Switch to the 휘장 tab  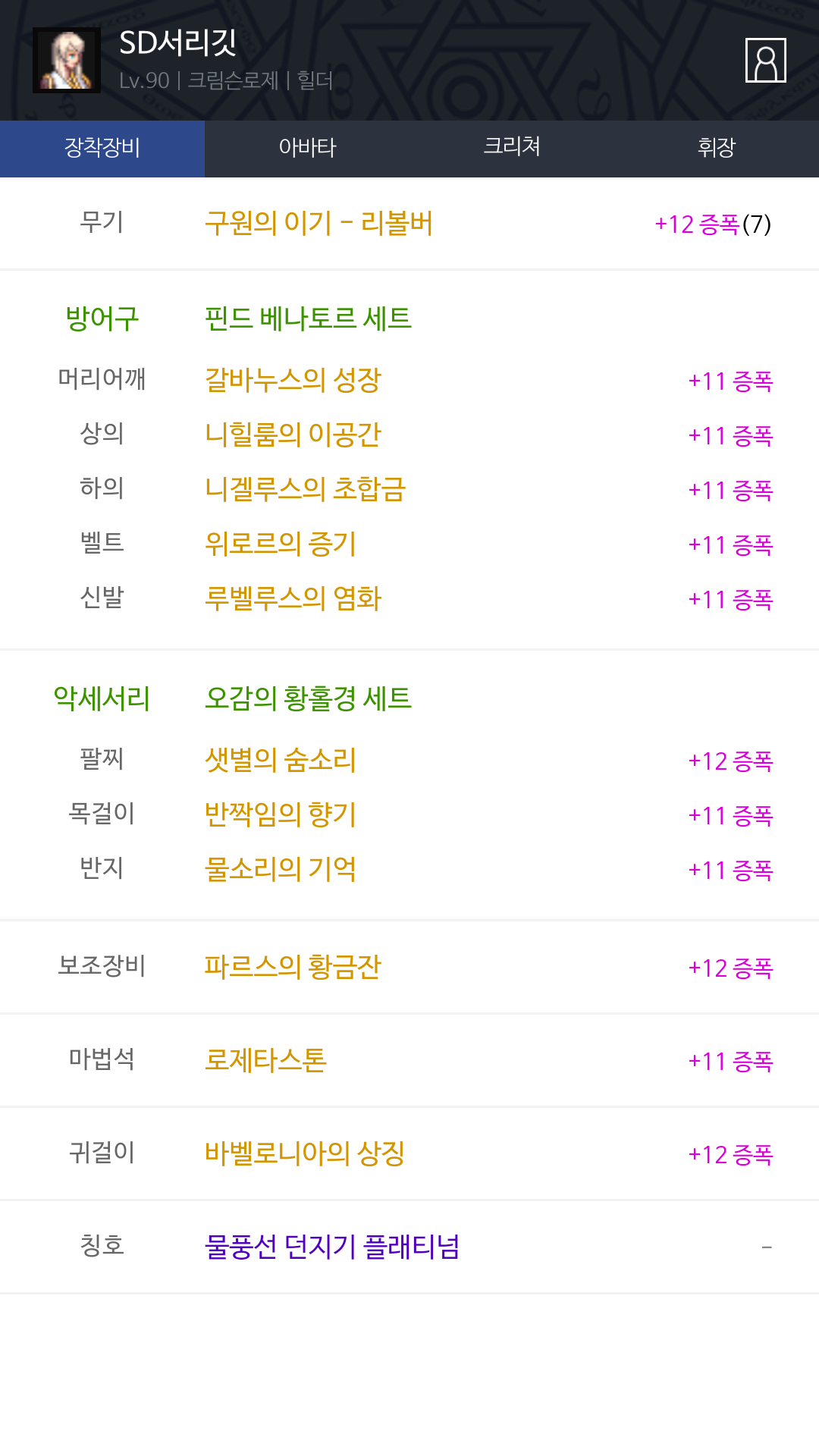(x=717, y=149)
